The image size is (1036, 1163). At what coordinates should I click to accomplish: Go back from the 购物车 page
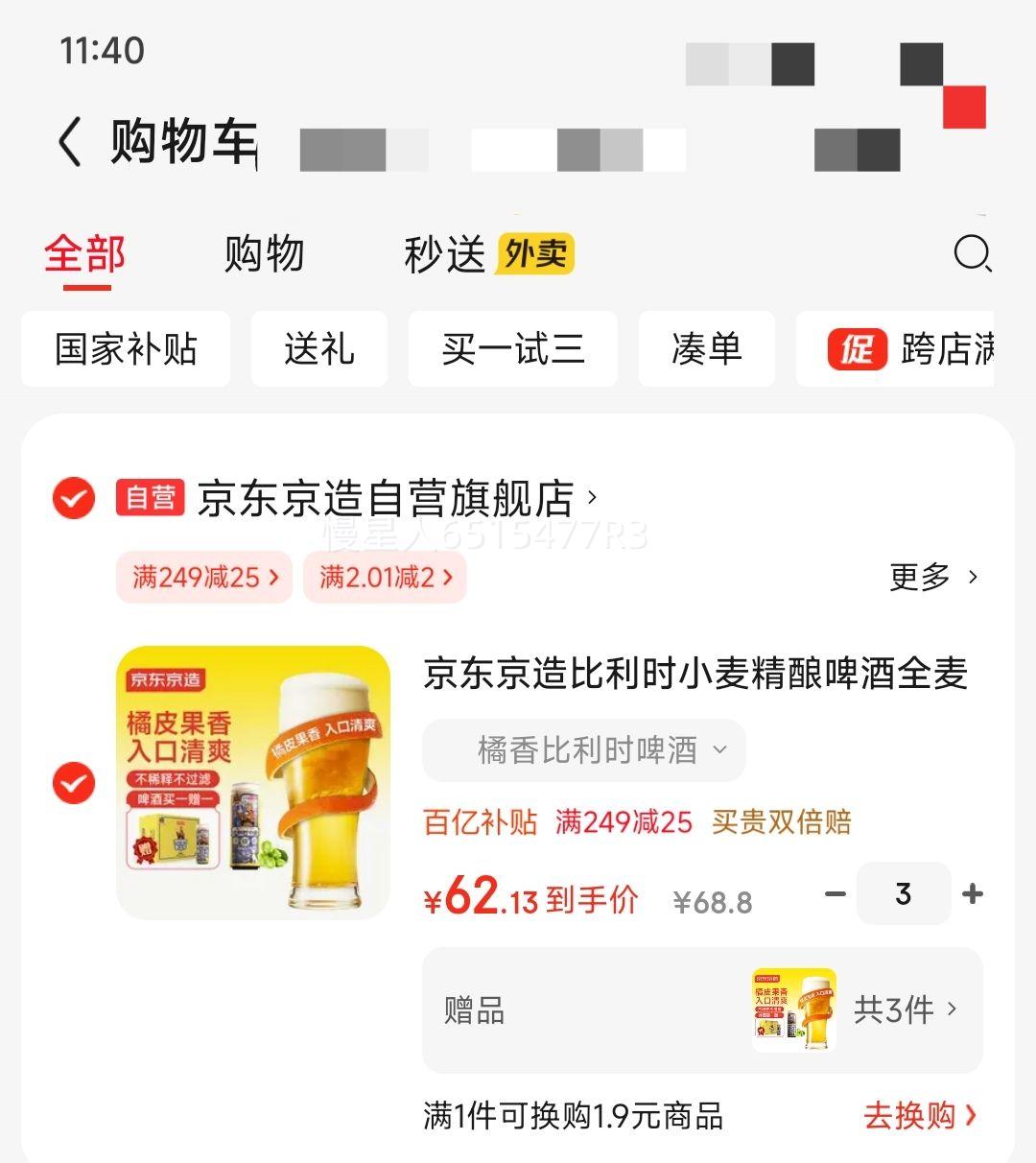(70, 144)
